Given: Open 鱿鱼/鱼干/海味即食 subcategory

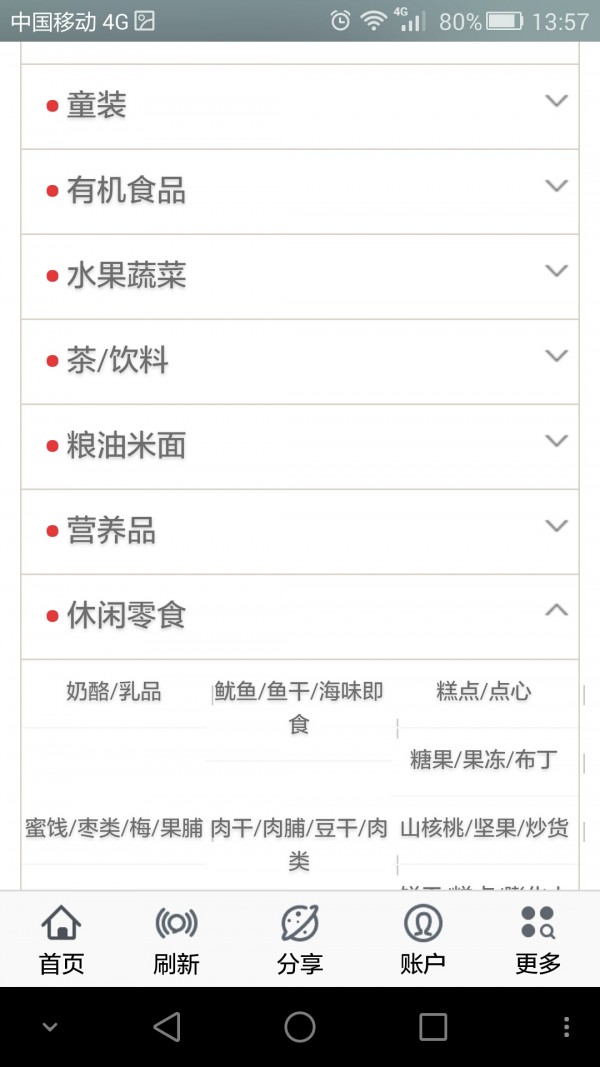Looking at the screenshot, I should [299, 708].
